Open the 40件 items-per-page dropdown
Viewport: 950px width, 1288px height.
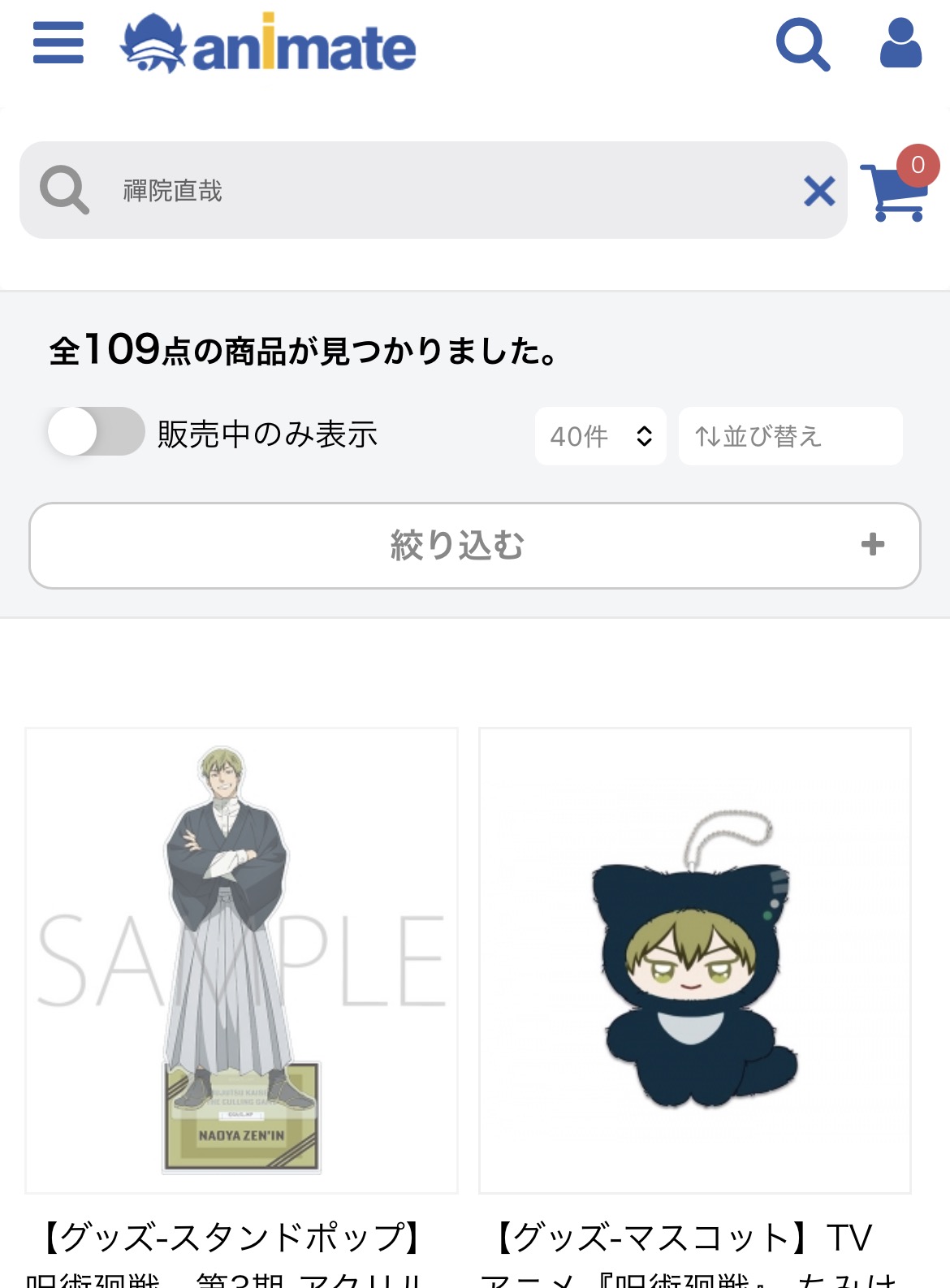click(x=600, y=436)
